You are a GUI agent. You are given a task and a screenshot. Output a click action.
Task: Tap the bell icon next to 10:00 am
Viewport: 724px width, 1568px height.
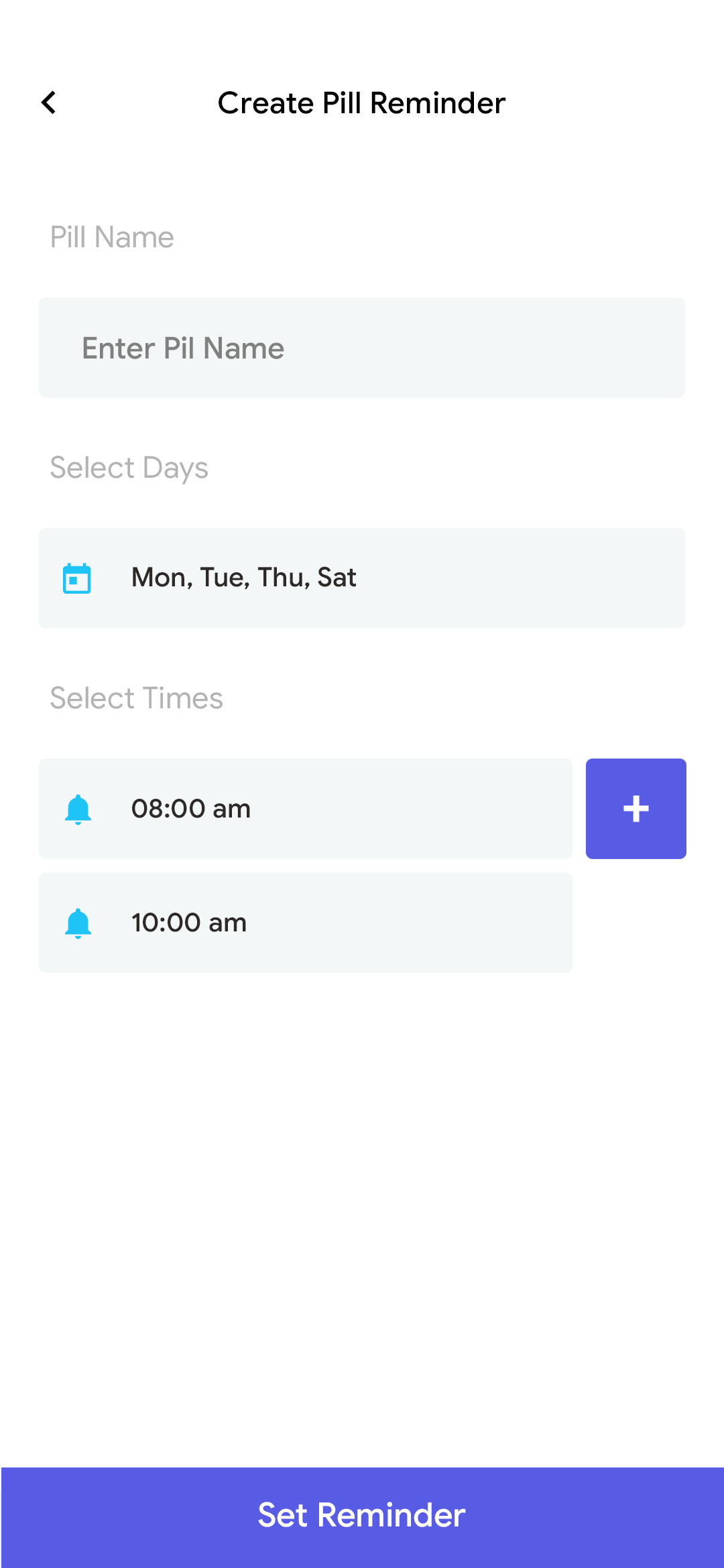(x=77, y=922)
